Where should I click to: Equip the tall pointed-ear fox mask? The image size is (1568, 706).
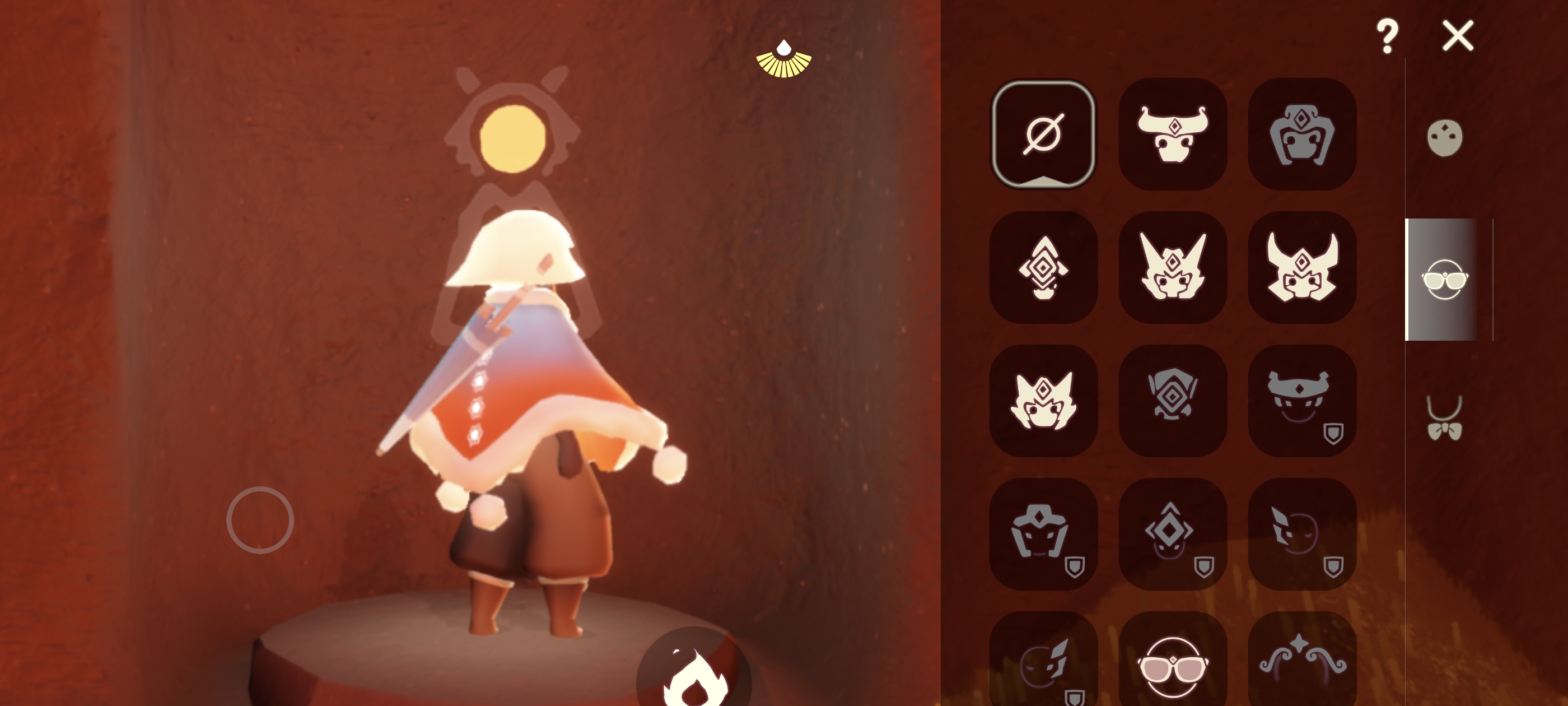click(x=1172, y=267)
